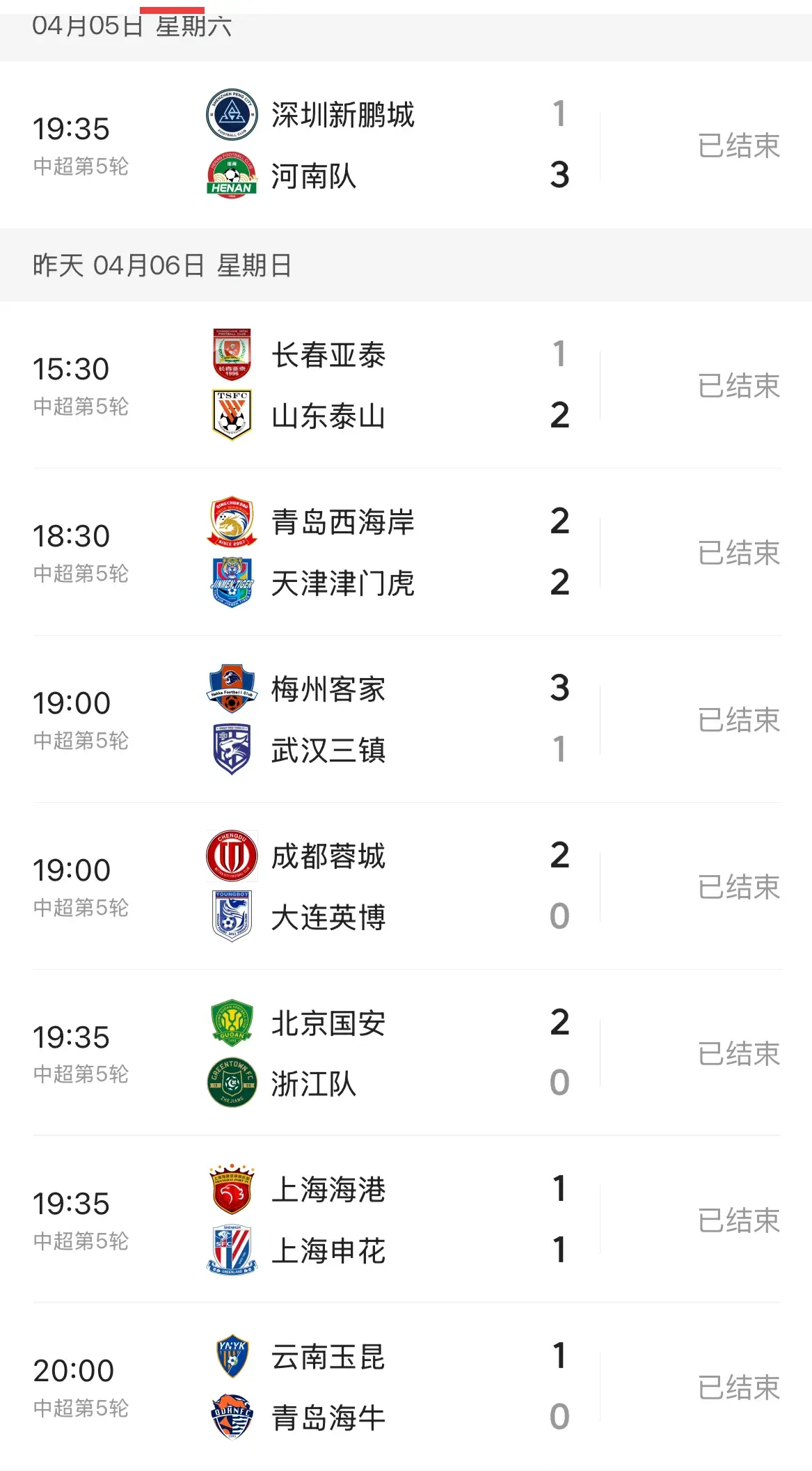The width and height of the screenshot is (812, 1471).
Task: Select the 梅州客家 vs 武汉三镇 match
Action: 406,719
